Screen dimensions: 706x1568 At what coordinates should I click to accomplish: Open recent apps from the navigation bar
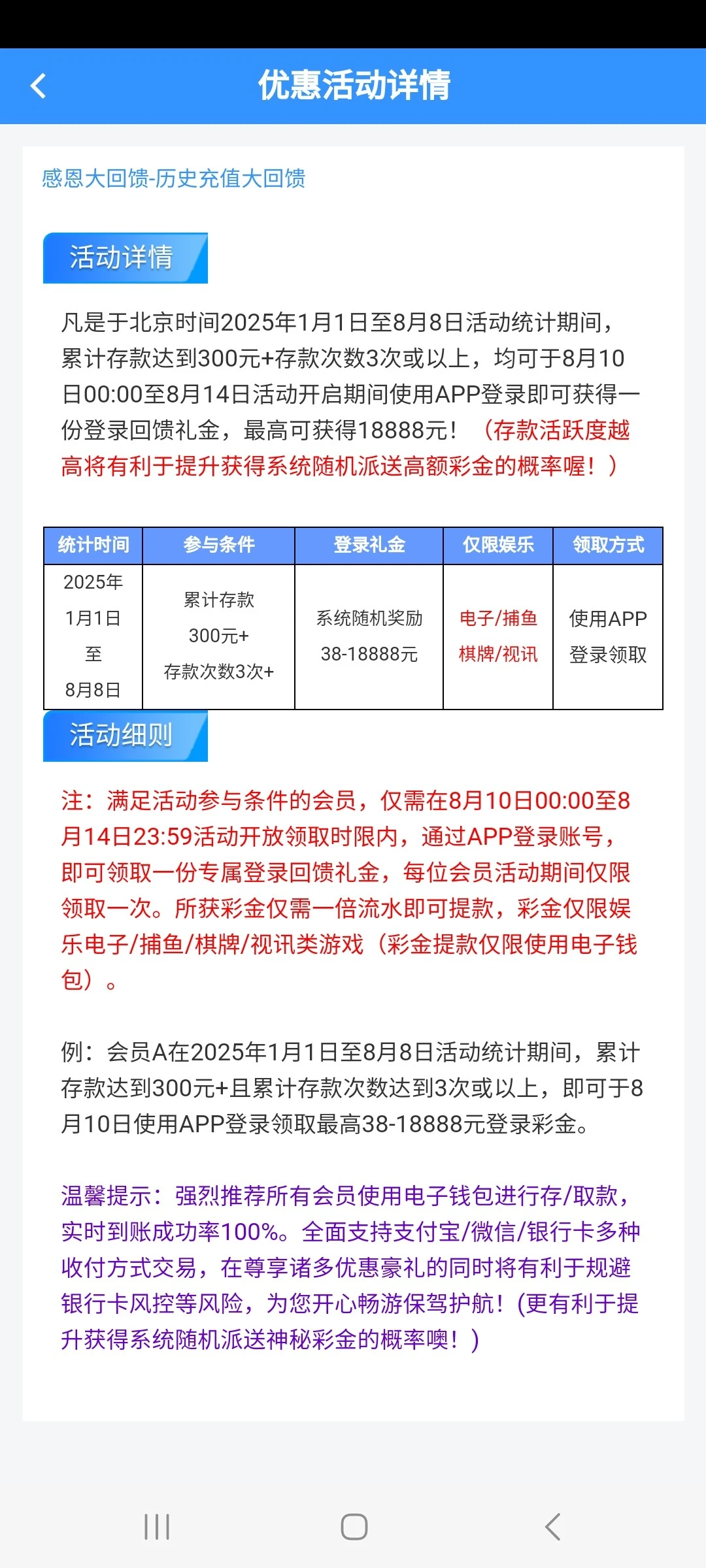157,1527
